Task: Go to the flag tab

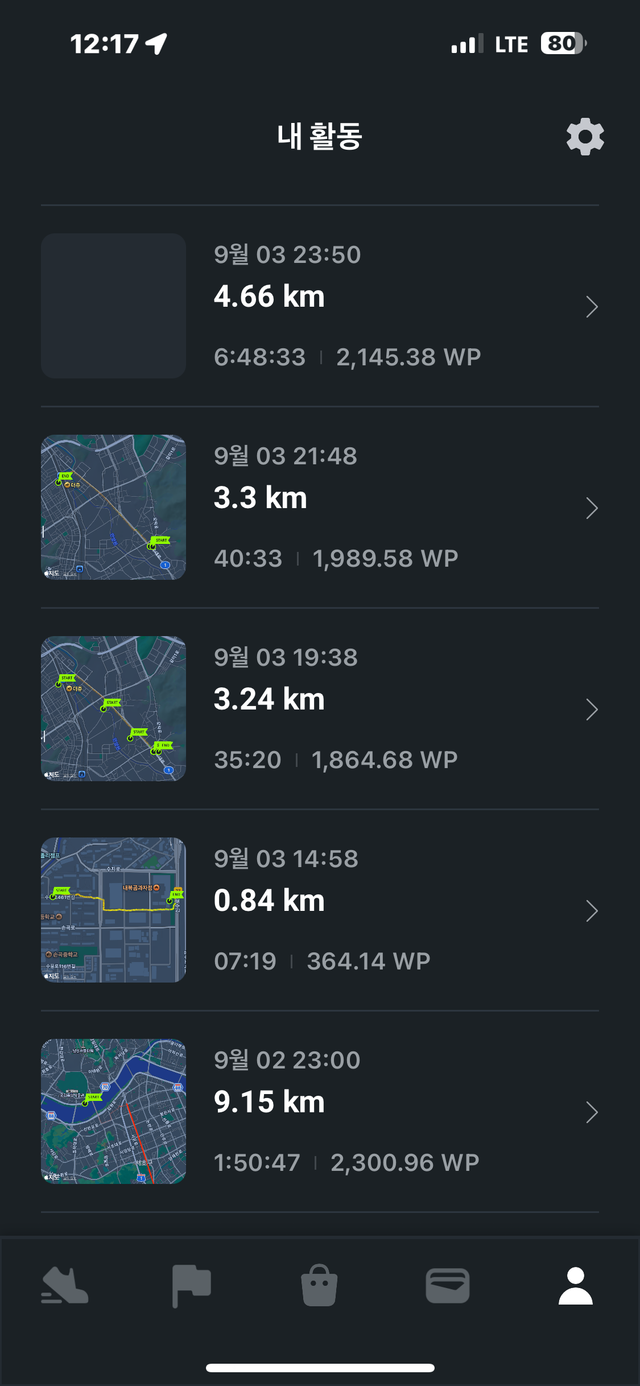Action: pos(191,1286)
